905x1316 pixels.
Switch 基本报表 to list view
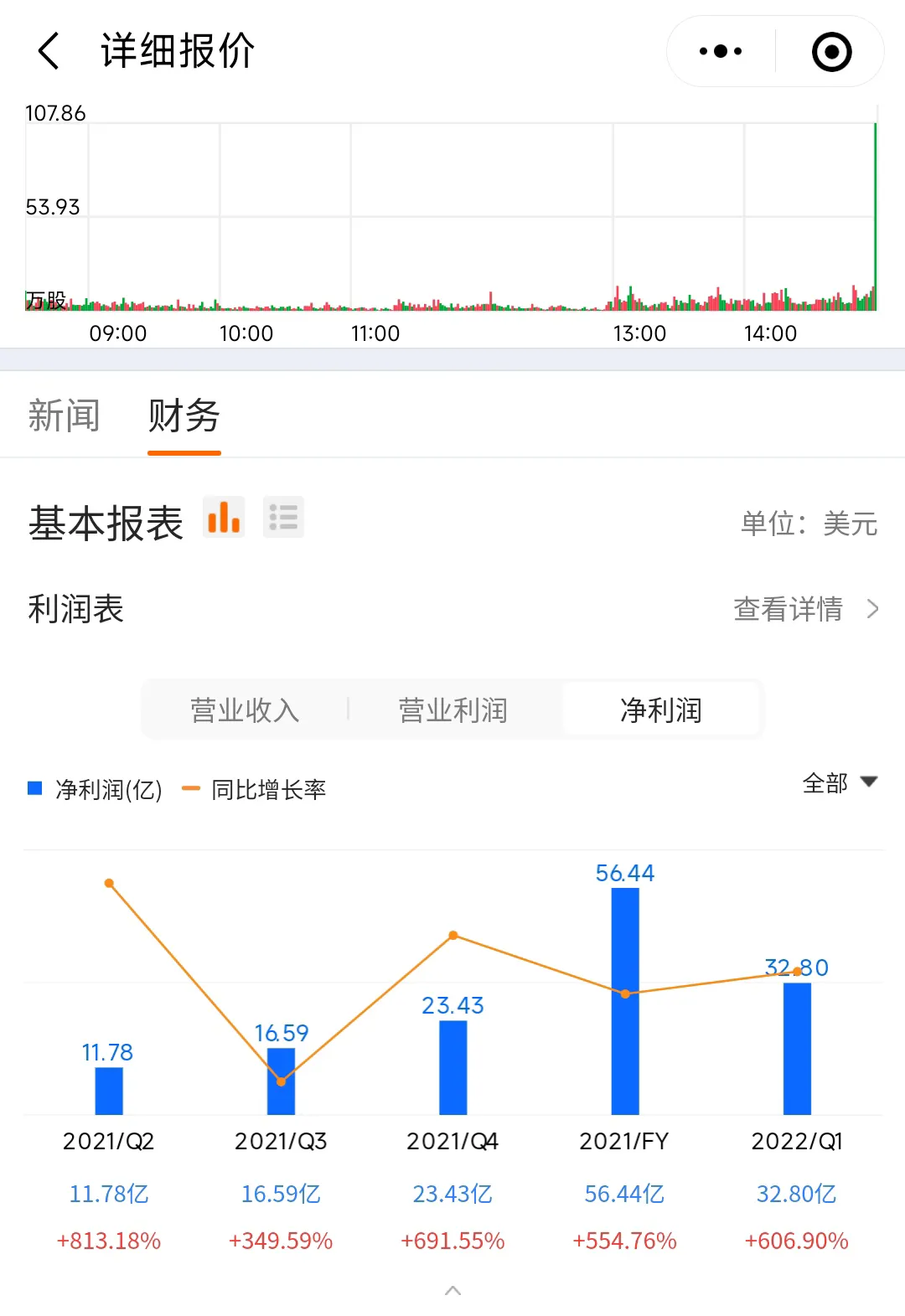283,517
